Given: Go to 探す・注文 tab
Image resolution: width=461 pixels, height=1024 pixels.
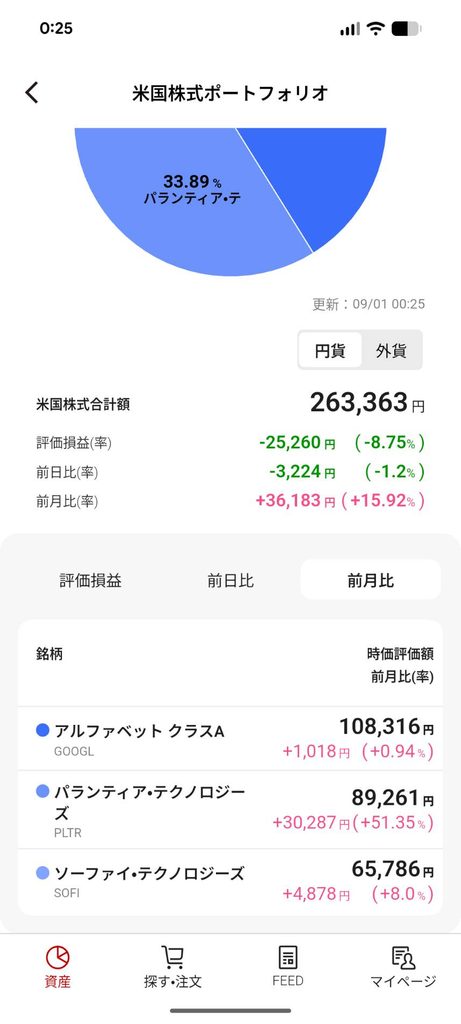Looking at the screenshot, I should [x=172, y=967].
